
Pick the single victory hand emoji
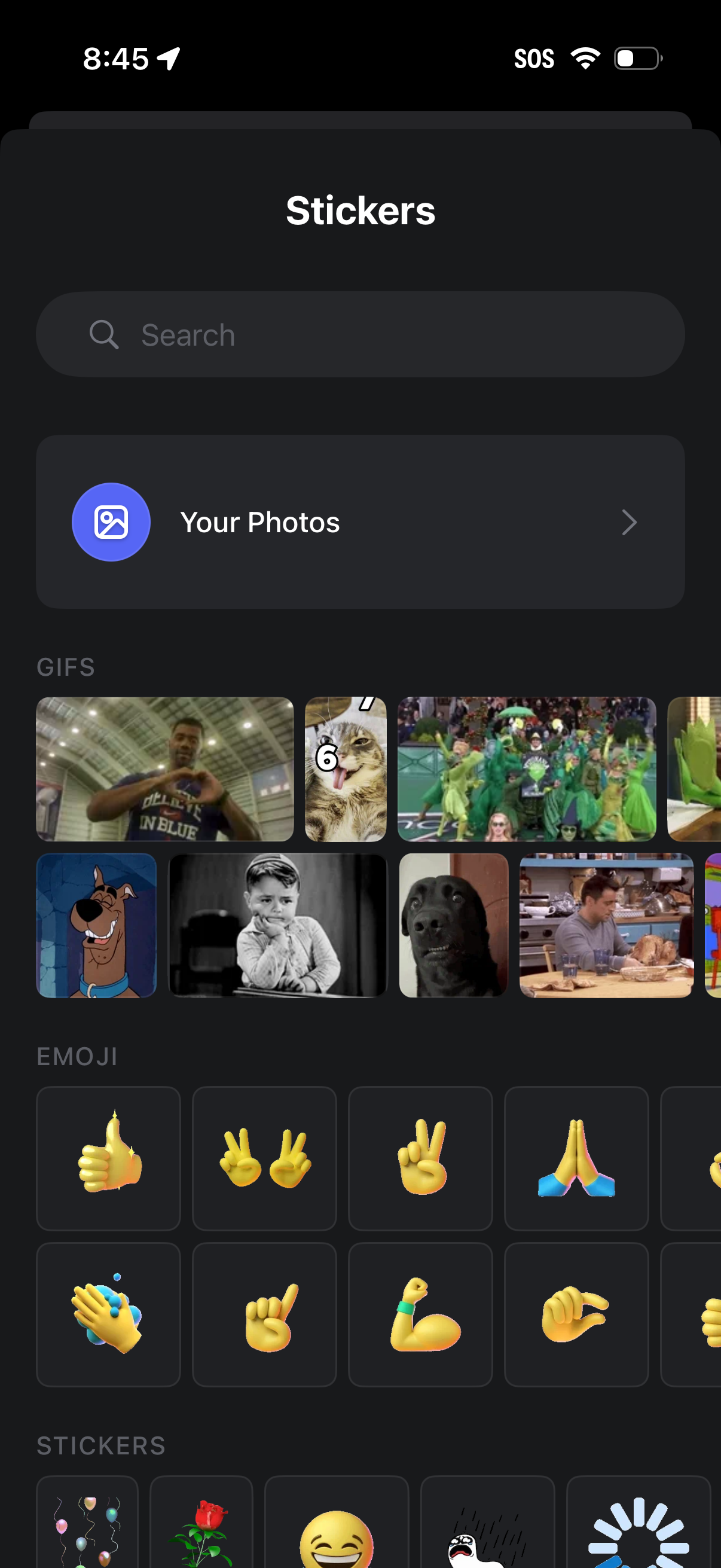[420, 1158]
